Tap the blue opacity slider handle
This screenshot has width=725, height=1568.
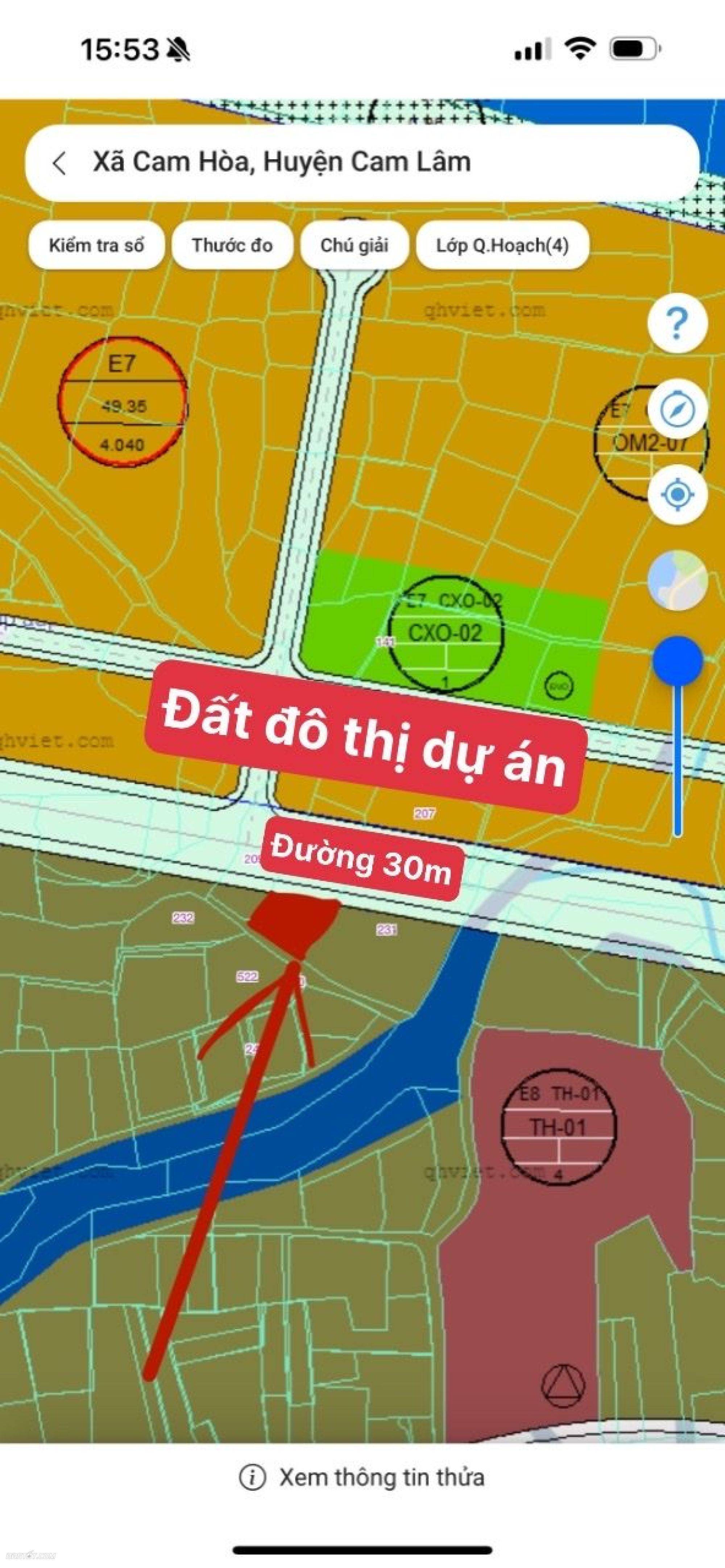pyautogui.click(x=677, y=661)
